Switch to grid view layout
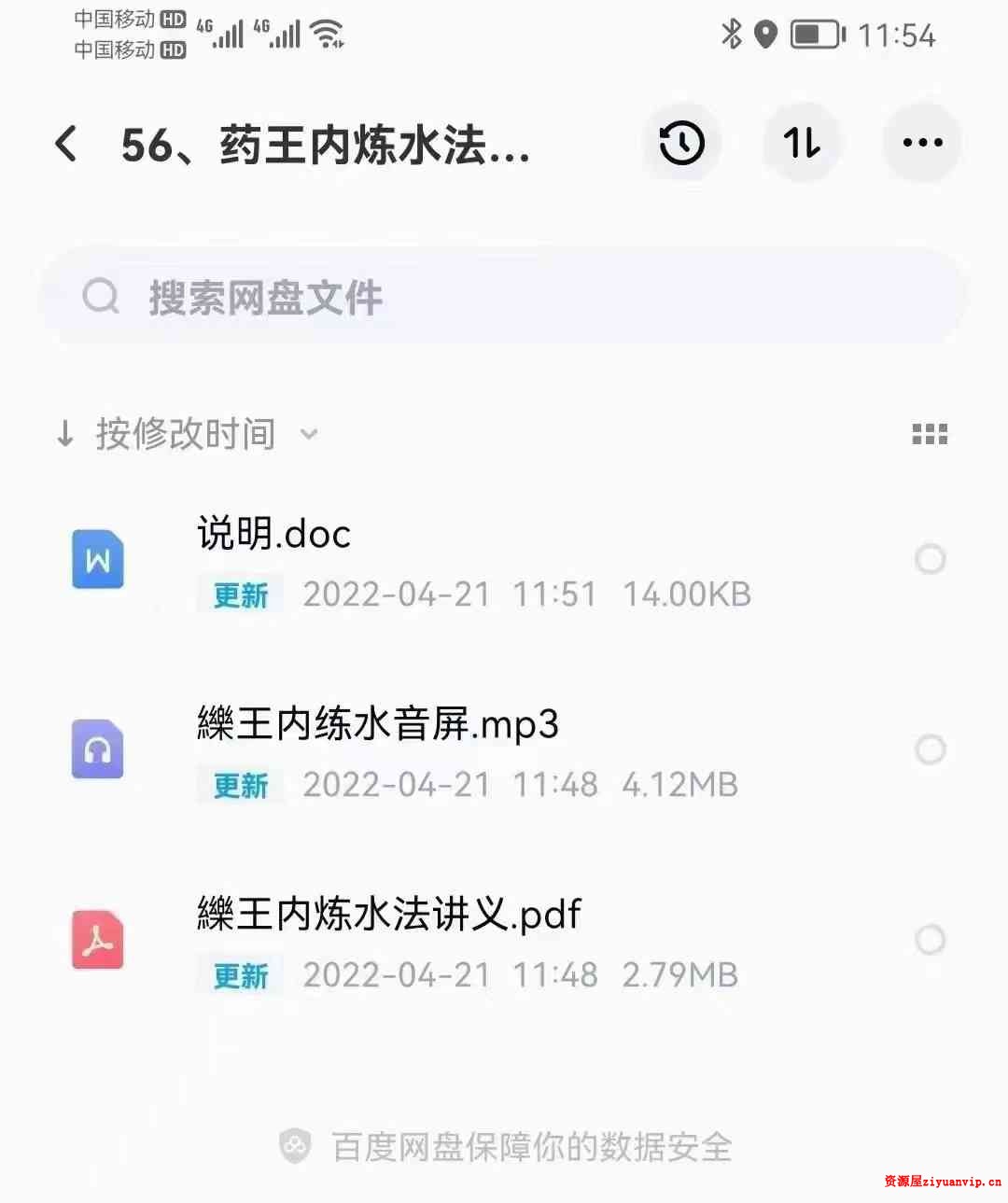 pos(929,433)
